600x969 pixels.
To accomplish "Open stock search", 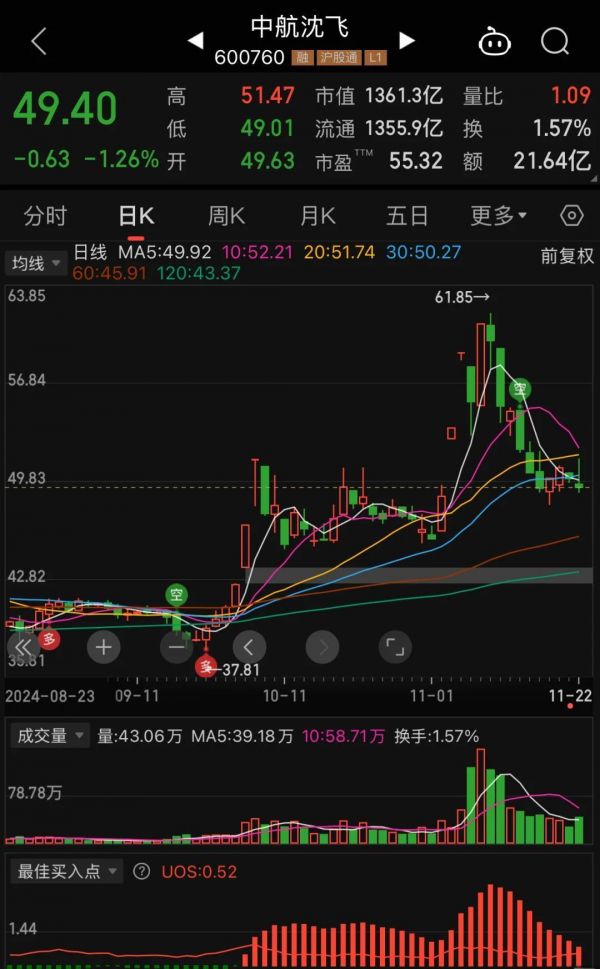I will click(x=554, y=42).
